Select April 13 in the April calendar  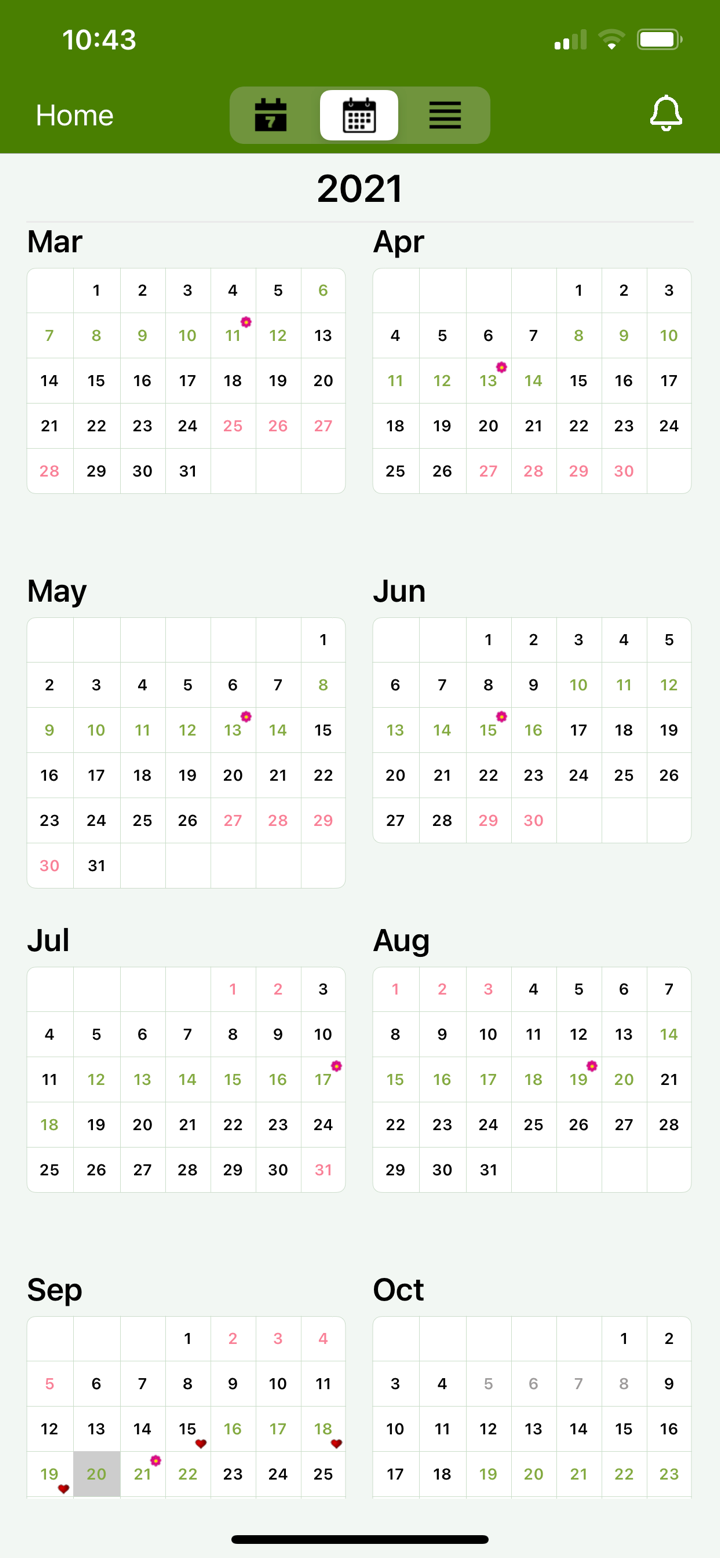pos(487,380)
